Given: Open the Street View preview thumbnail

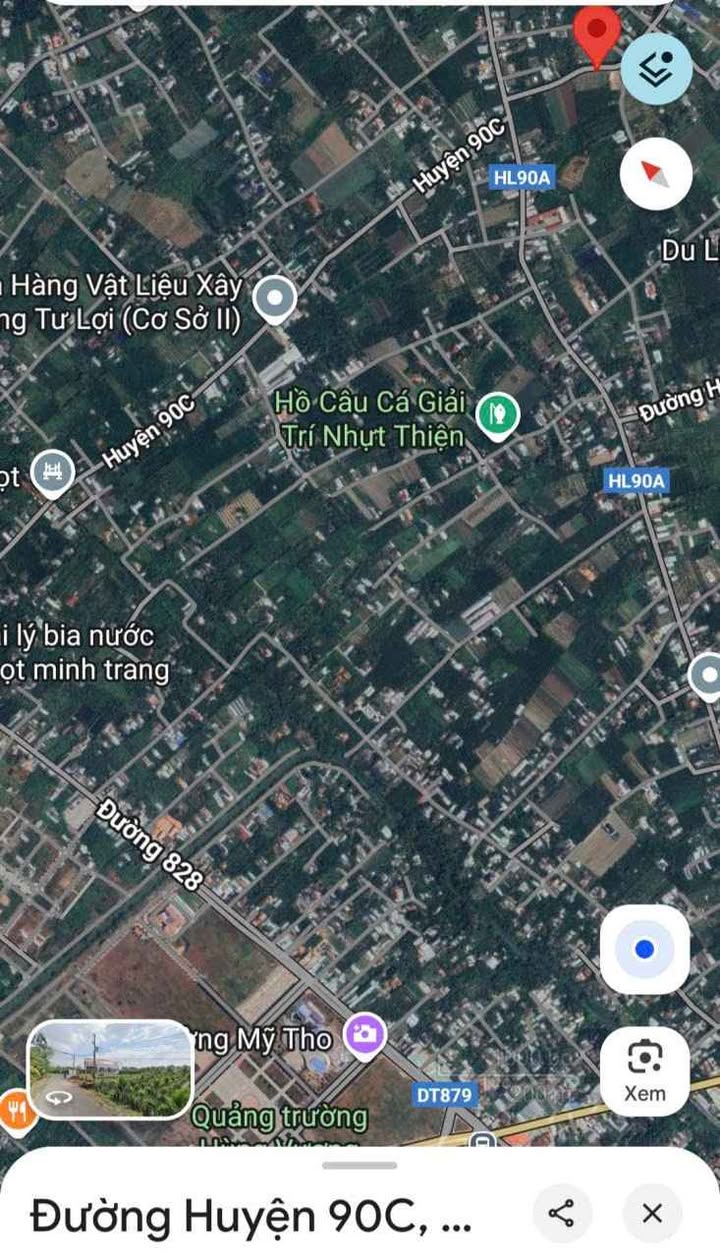Looking at the screenshot, I should (x=110, y=1069).
